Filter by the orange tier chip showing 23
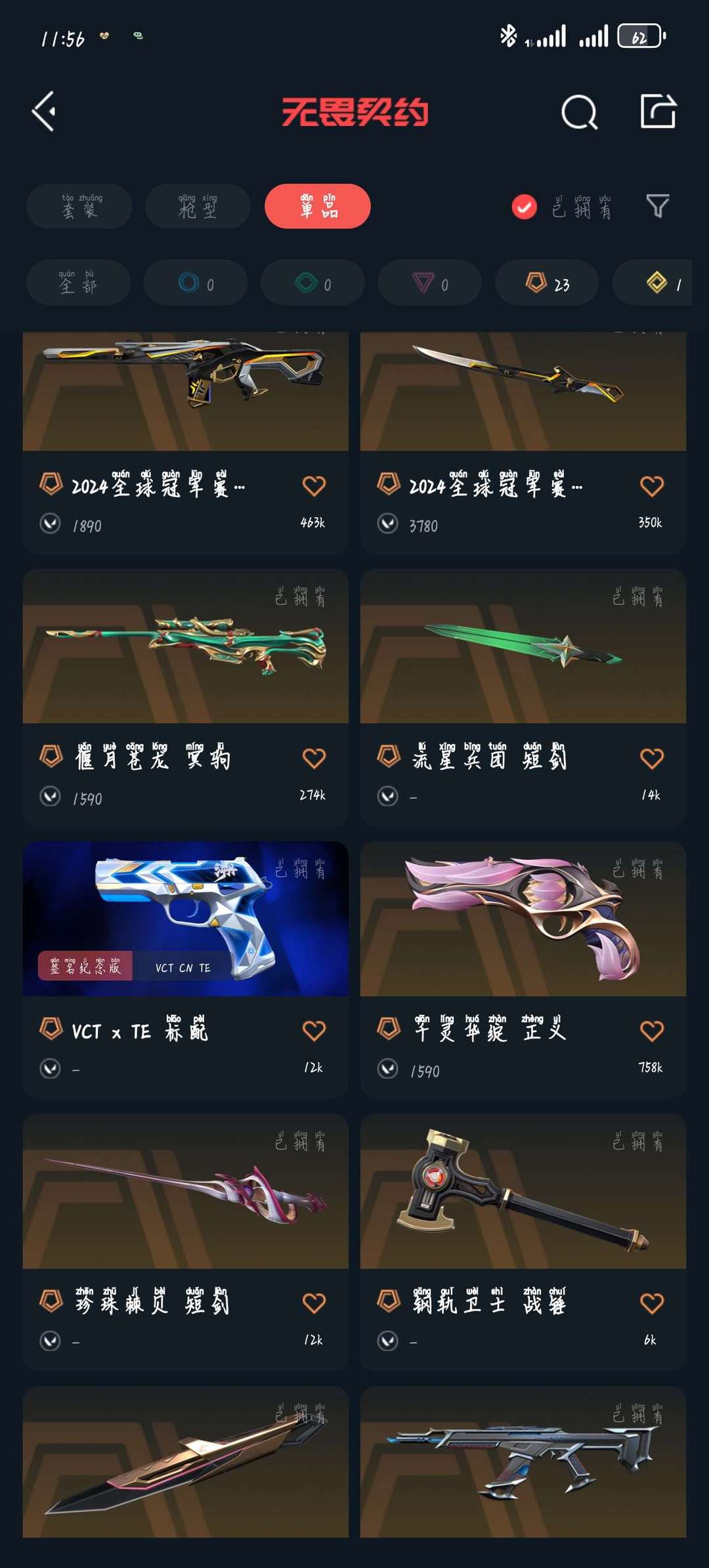Viewport: 709px width, 1568px height. point(546,283)
